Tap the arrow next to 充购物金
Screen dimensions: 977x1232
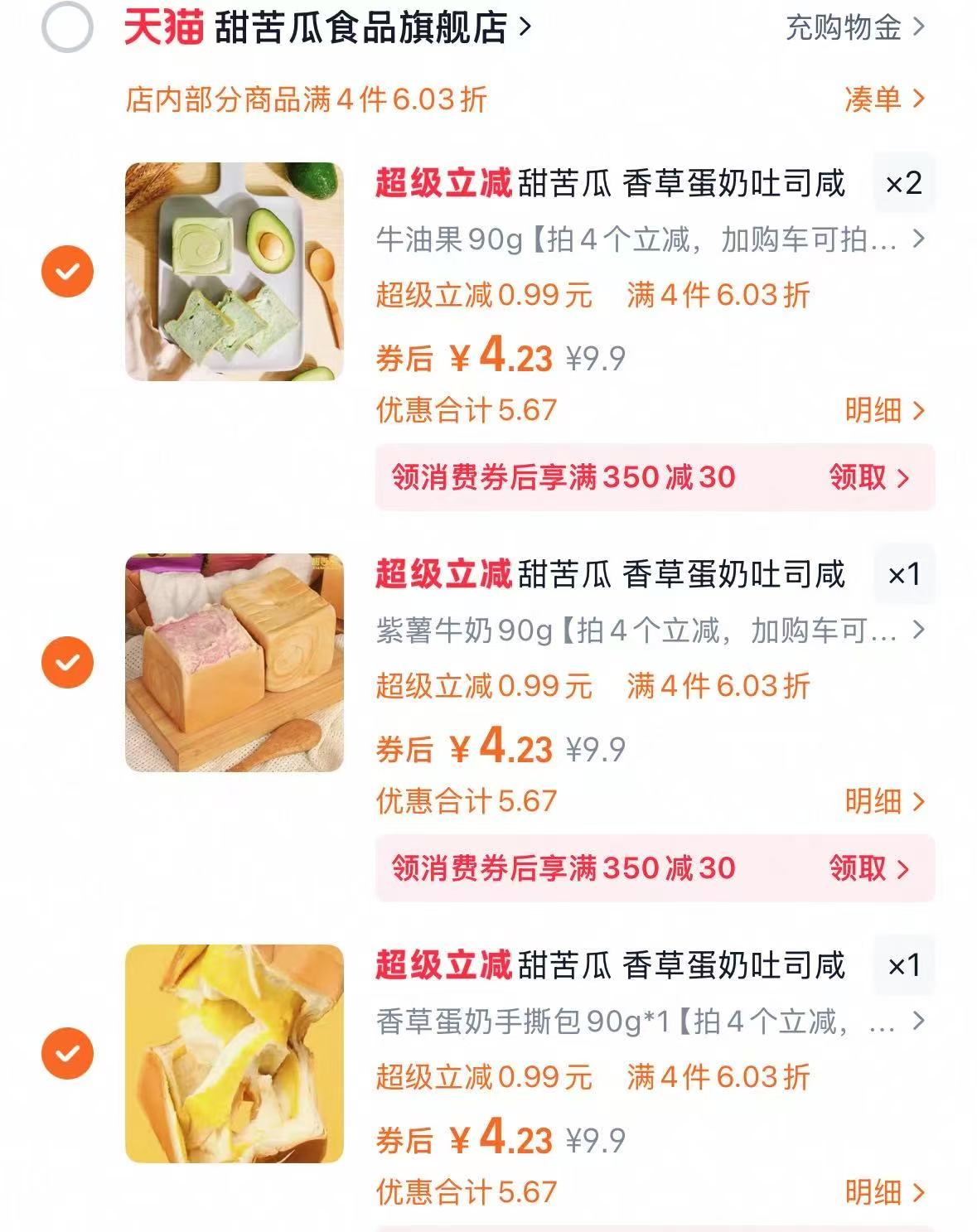(x=916, y=27)
